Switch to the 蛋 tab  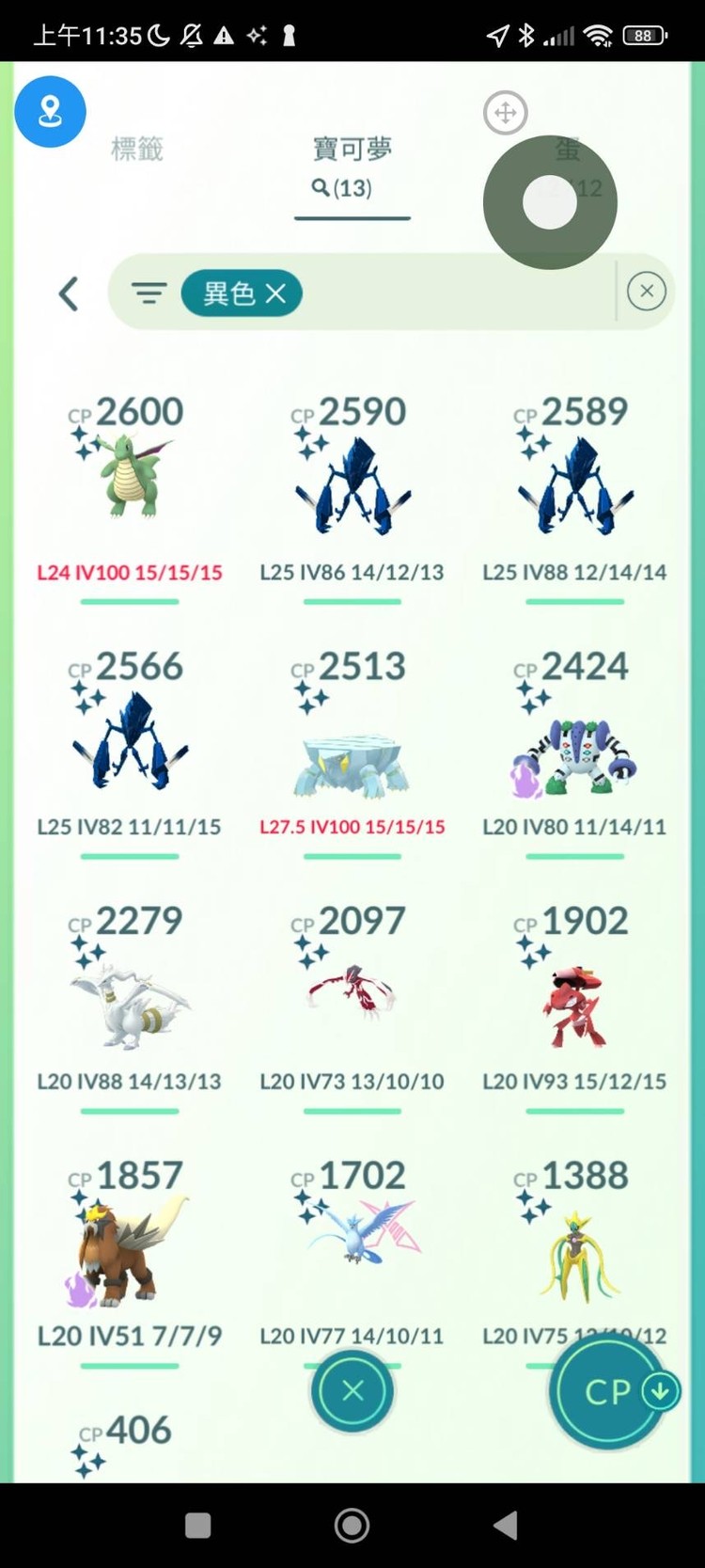pyautogui.click(x=568, y=150)
